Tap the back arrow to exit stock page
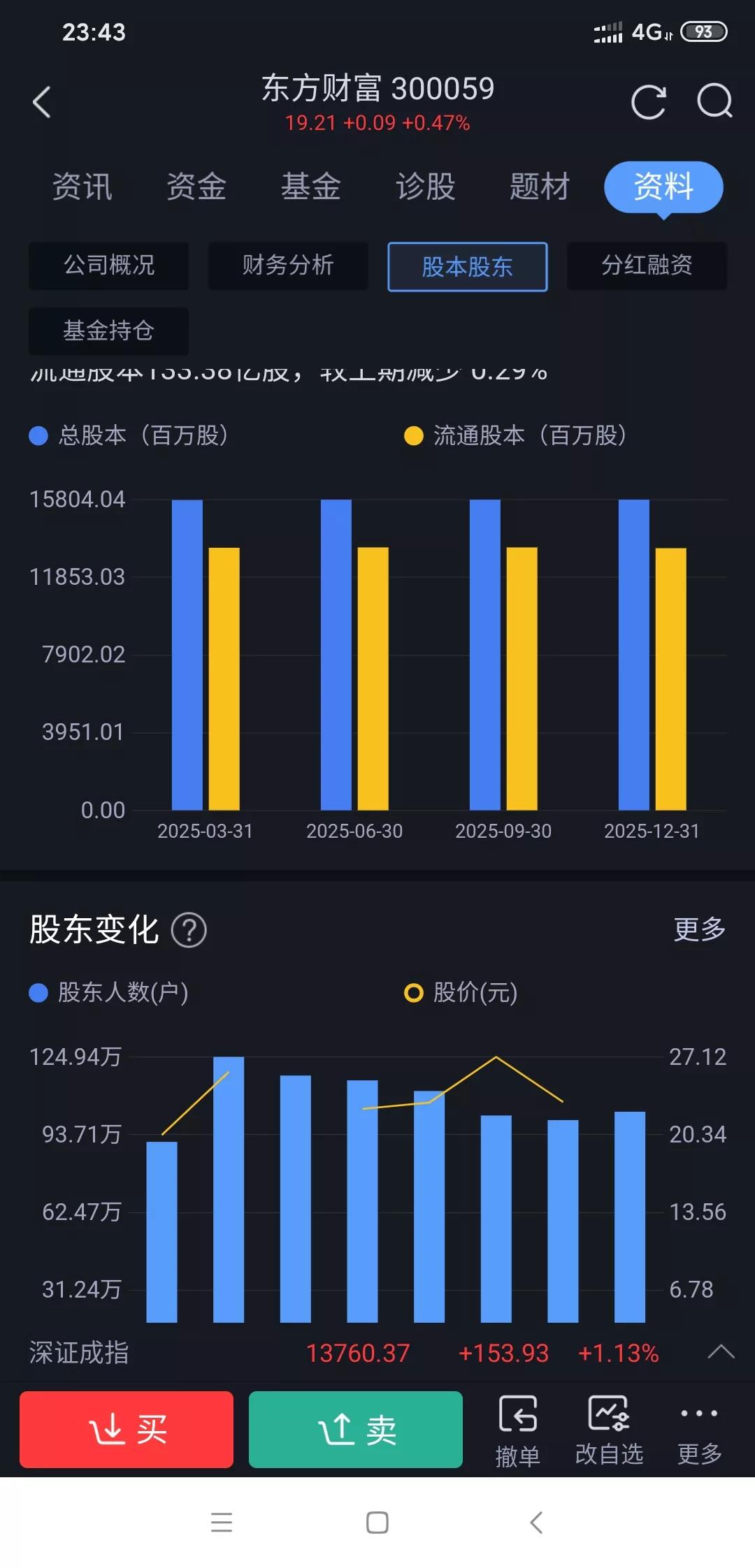The width and height of the screenshot is (755, 1568). pyautogui.click(x=41, y=102)
